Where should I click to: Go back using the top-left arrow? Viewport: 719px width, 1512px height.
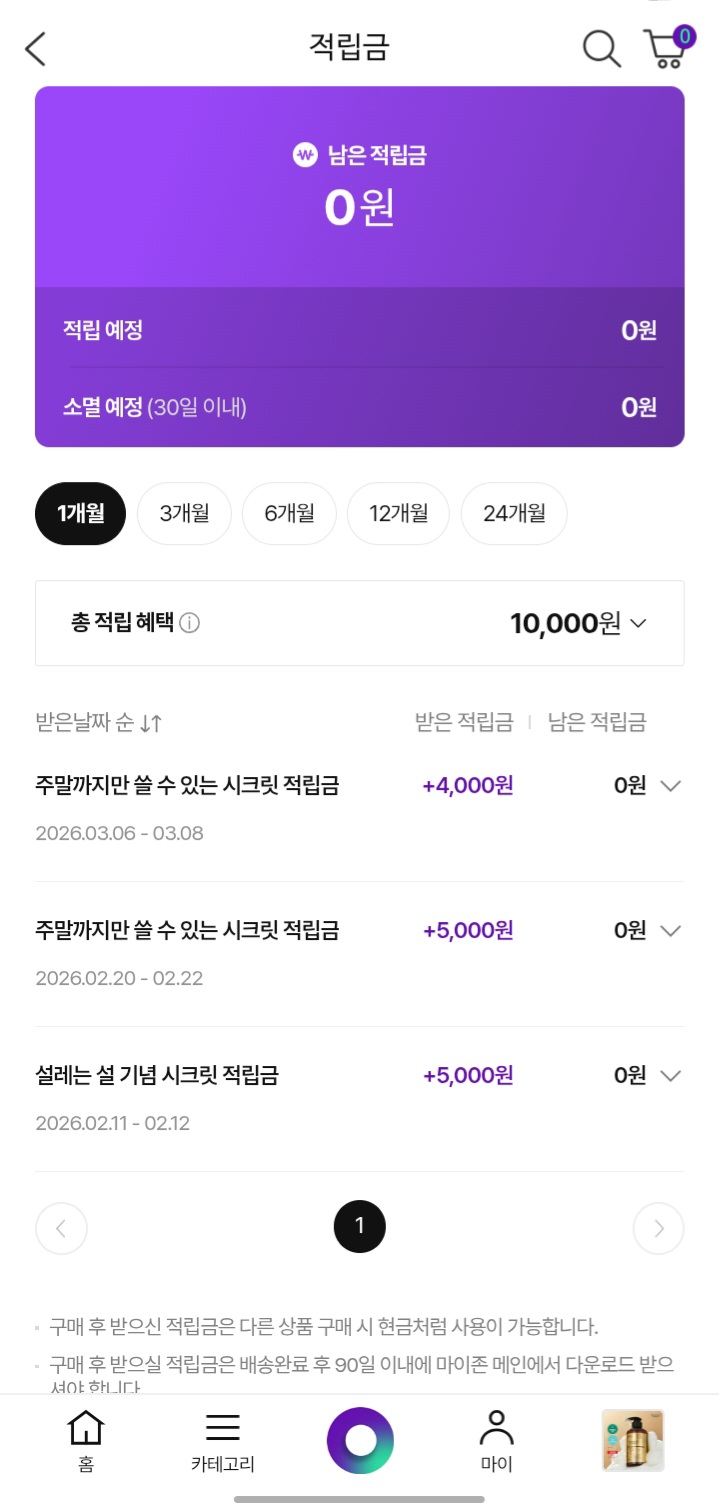35,48
